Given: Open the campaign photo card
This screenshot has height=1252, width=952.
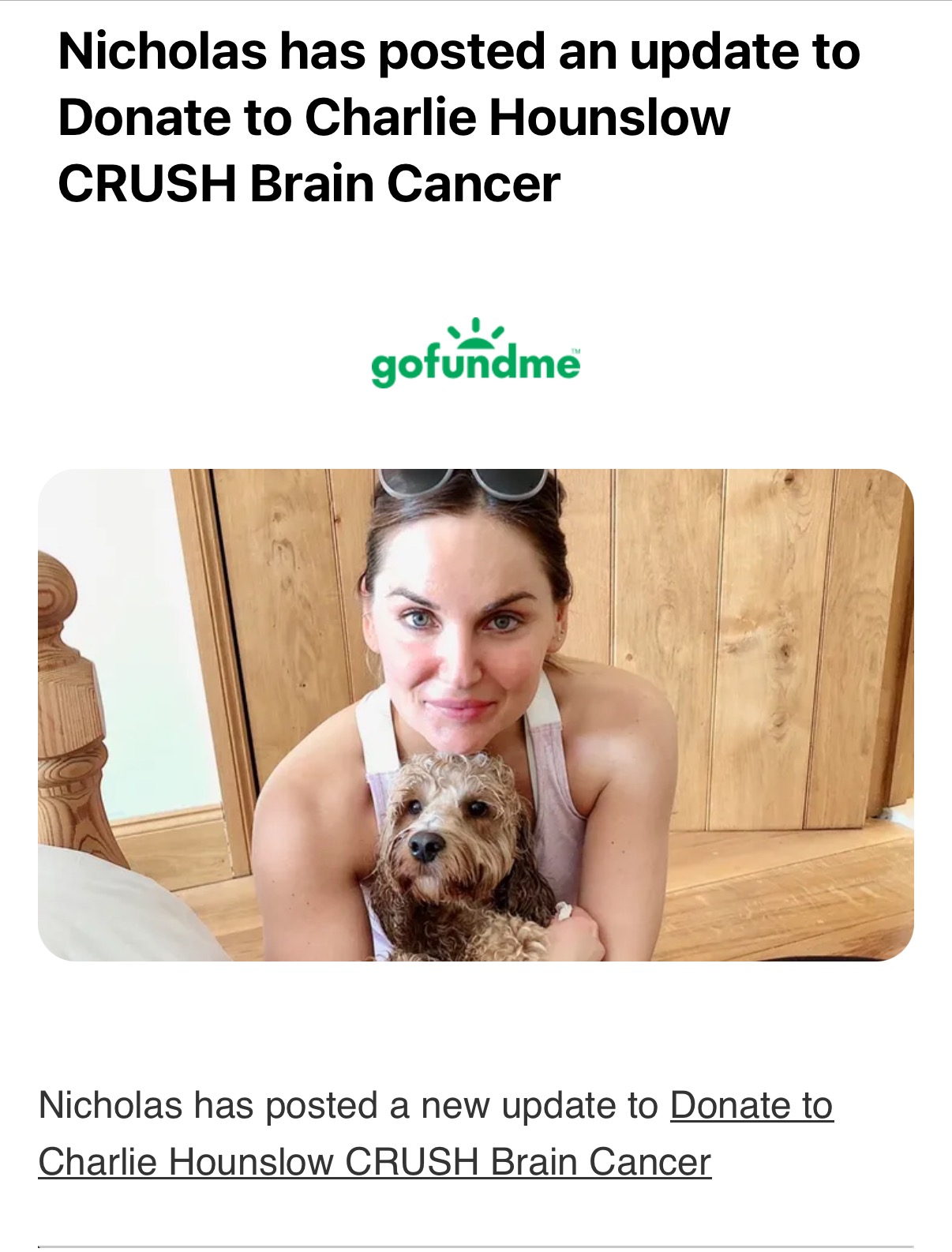Looking at the screenshot, I should tap(475, 714).
